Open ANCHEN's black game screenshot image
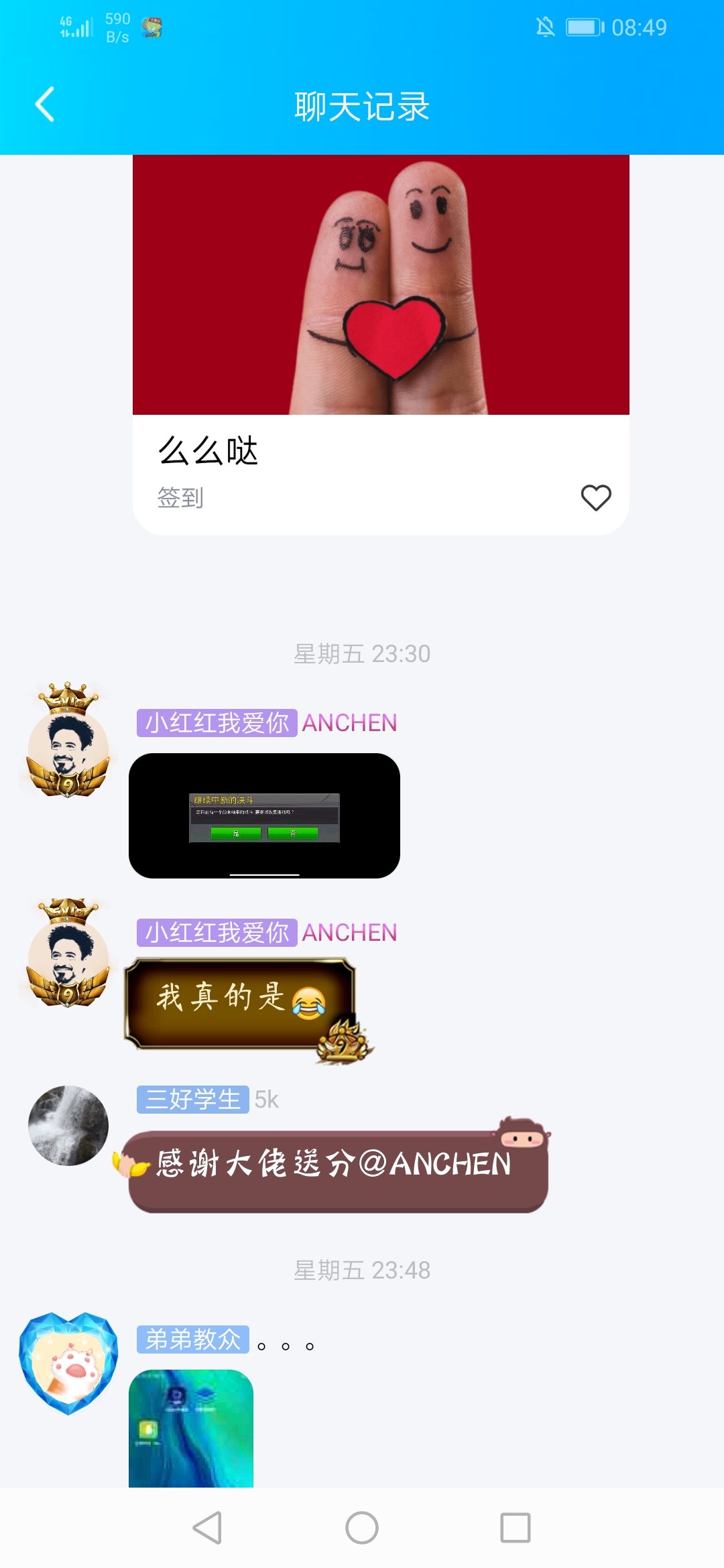 pos(264,815)
